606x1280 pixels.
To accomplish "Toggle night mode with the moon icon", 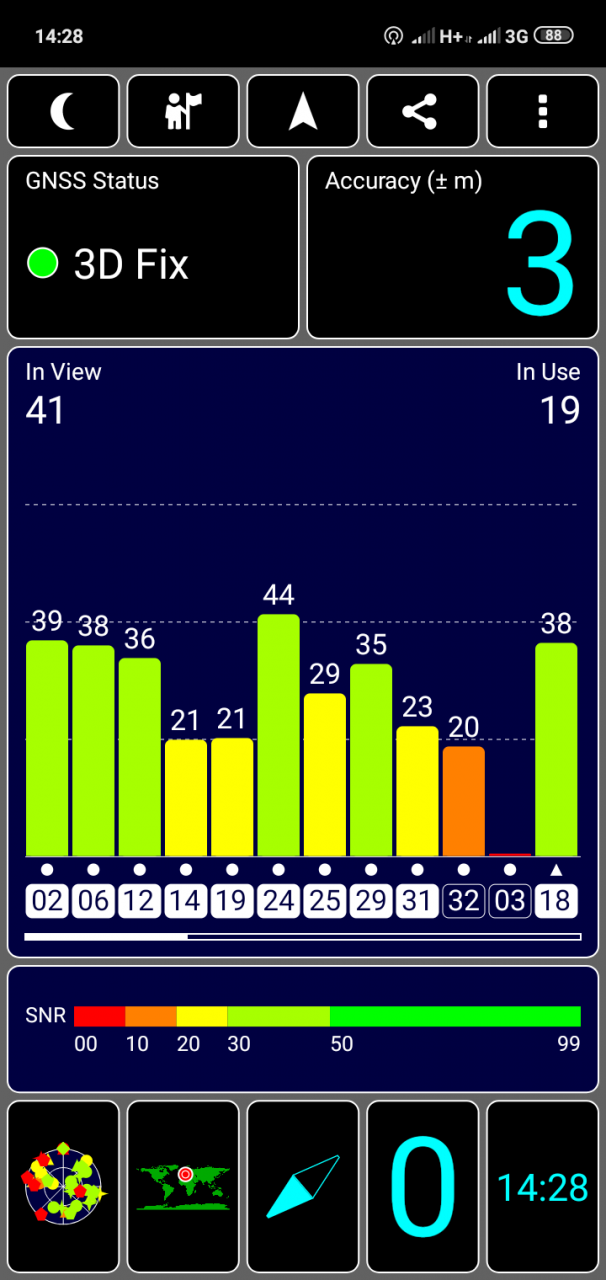I will [x=63, y=111].
